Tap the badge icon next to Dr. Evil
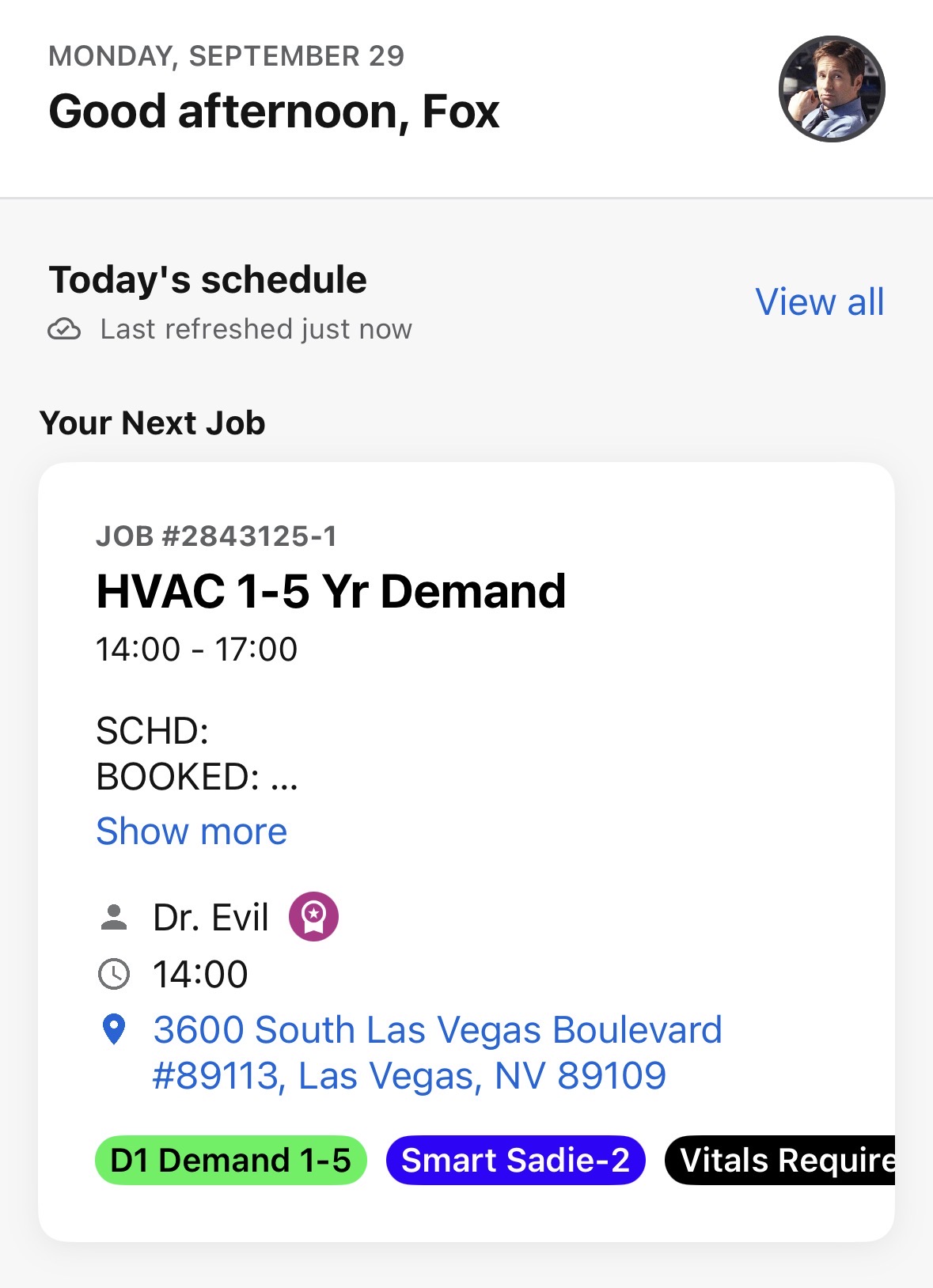This screenshot has width=933, height=1288. pyautogui.click(x=313, y=917)
